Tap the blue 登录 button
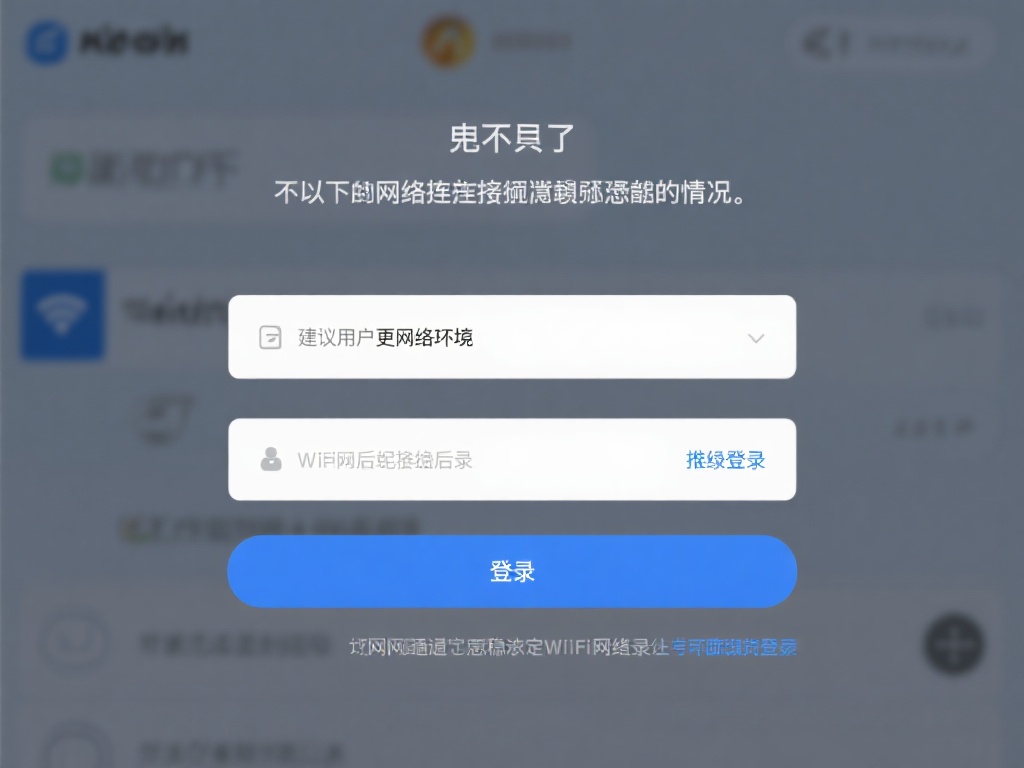The image size is (1024, 768). tap(512, 571)
